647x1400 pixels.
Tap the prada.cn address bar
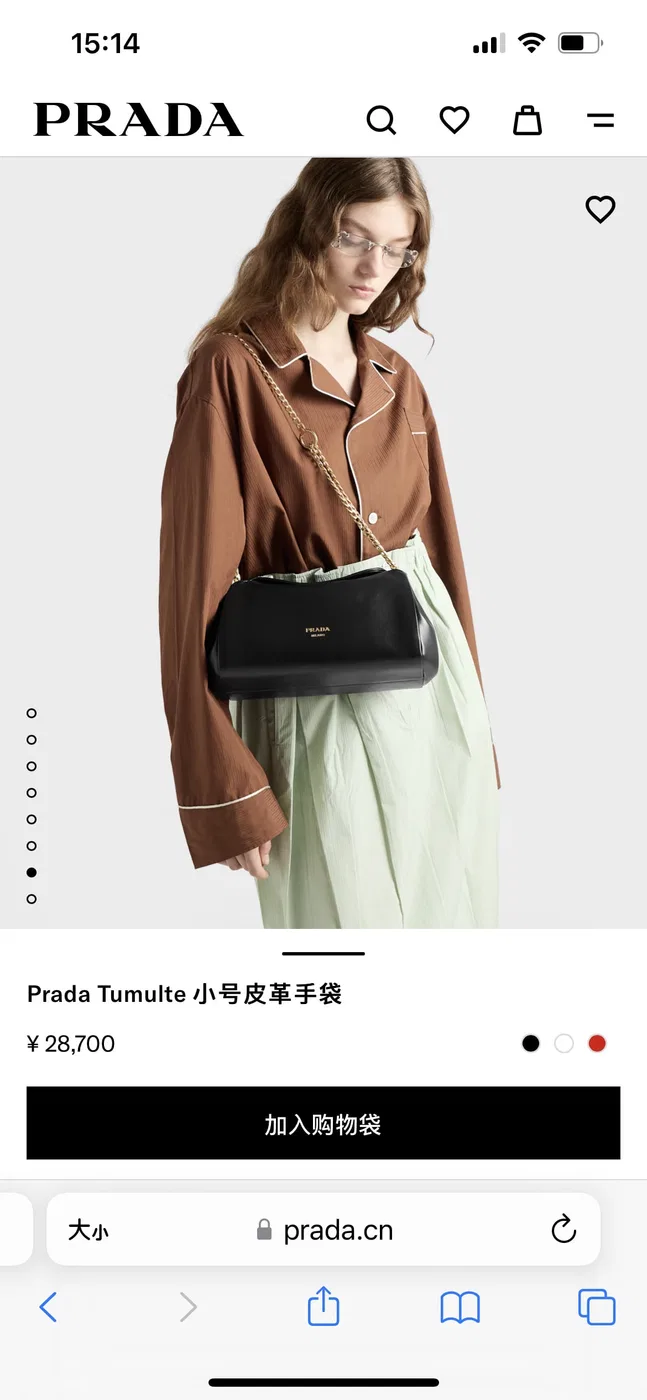[x=324, y=1230]
